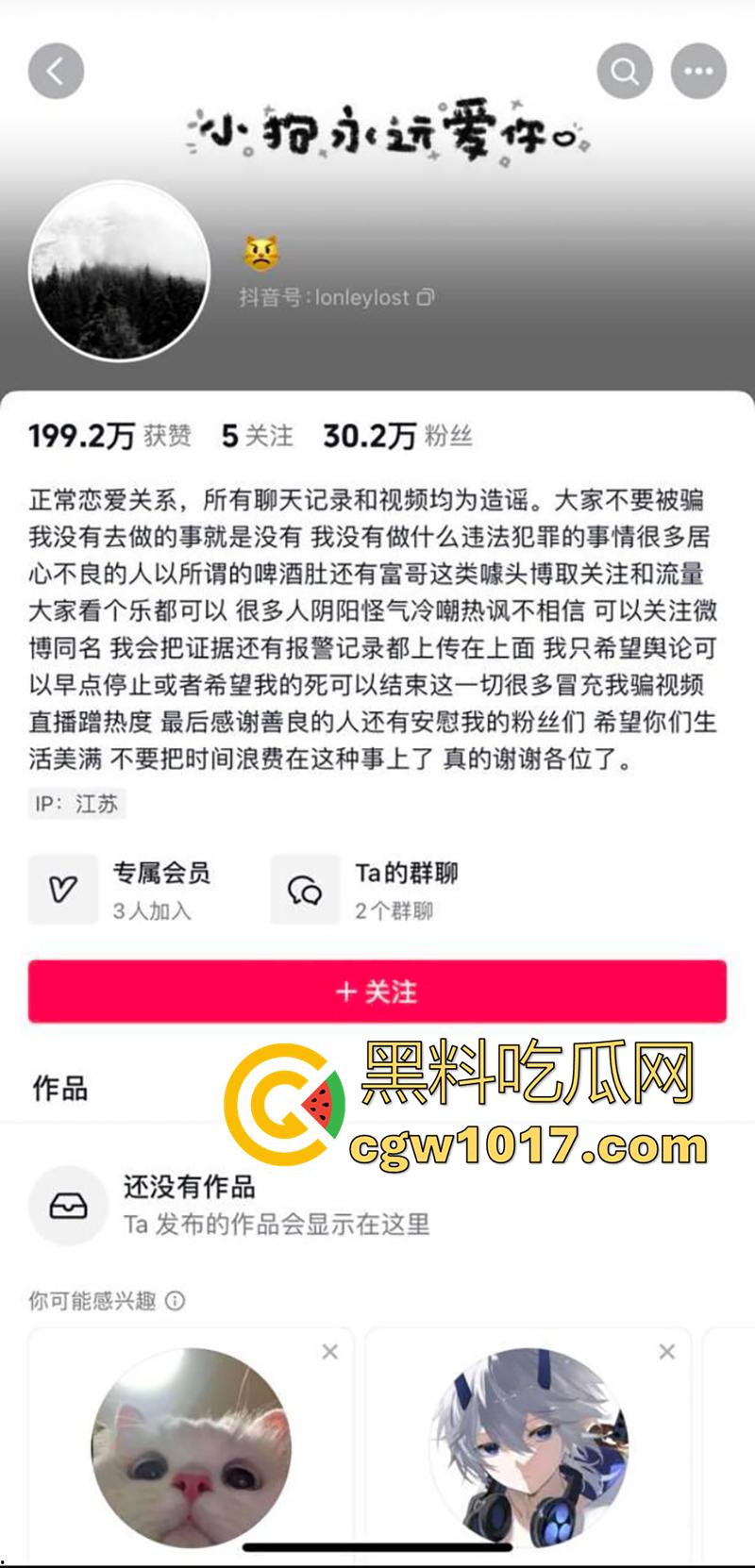Click the empty works inbox icon
755x1568 pixels.
click(x=68, y=1206)
